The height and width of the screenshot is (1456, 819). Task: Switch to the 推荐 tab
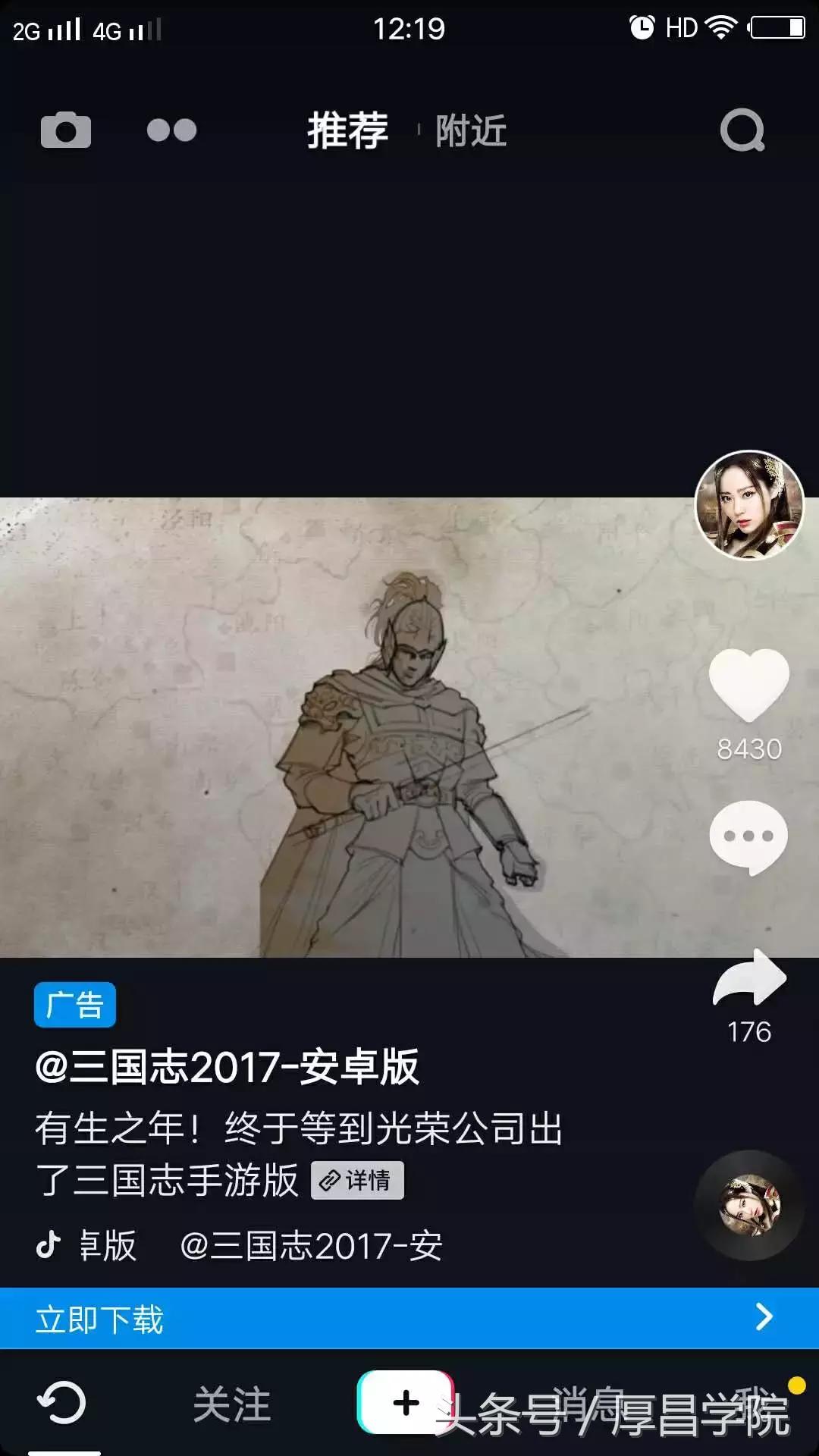(347, 130)
